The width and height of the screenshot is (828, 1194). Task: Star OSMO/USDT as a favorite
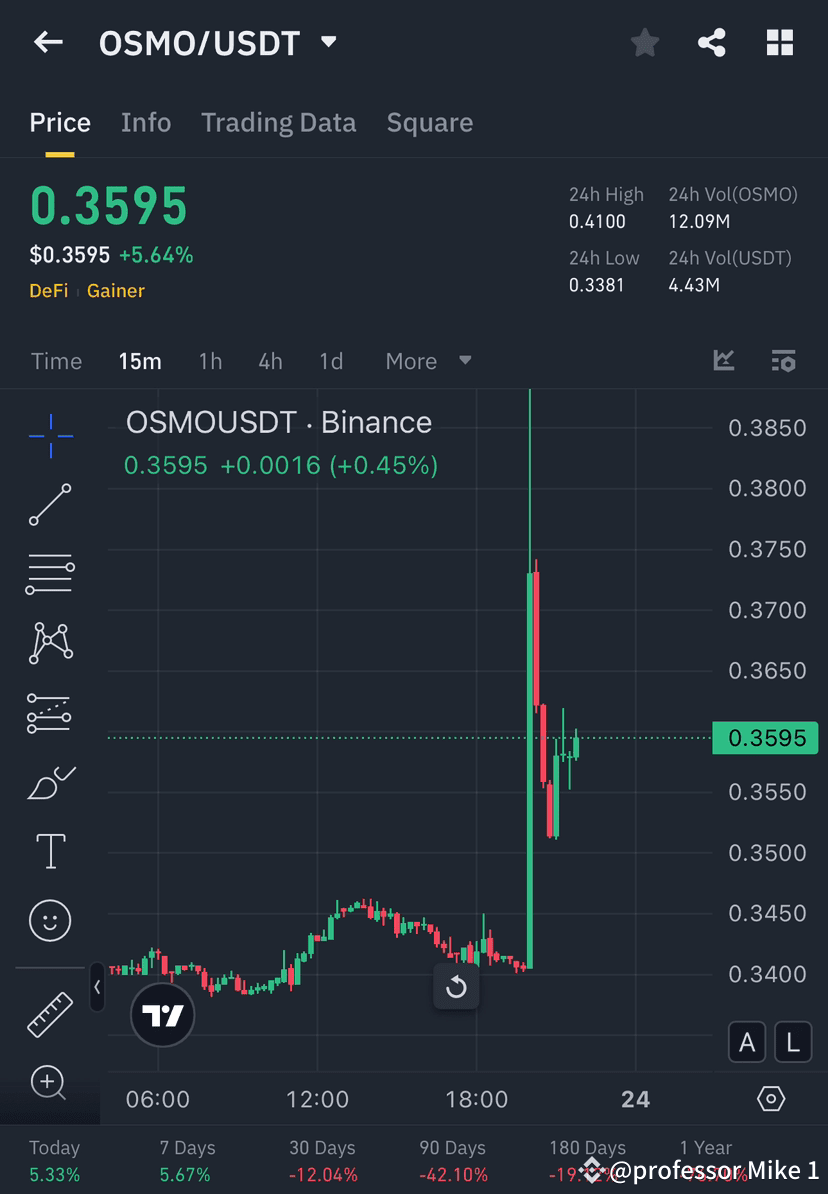point(644,42)
